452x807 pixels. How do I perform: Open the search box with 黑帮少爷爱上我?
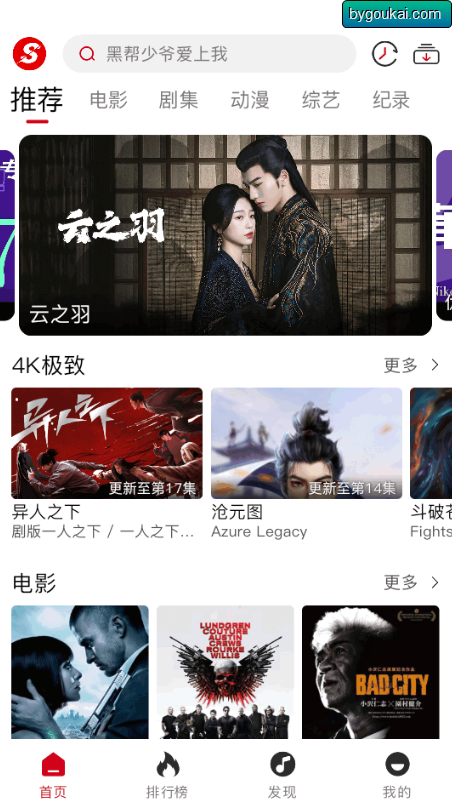tap(209, 54)
